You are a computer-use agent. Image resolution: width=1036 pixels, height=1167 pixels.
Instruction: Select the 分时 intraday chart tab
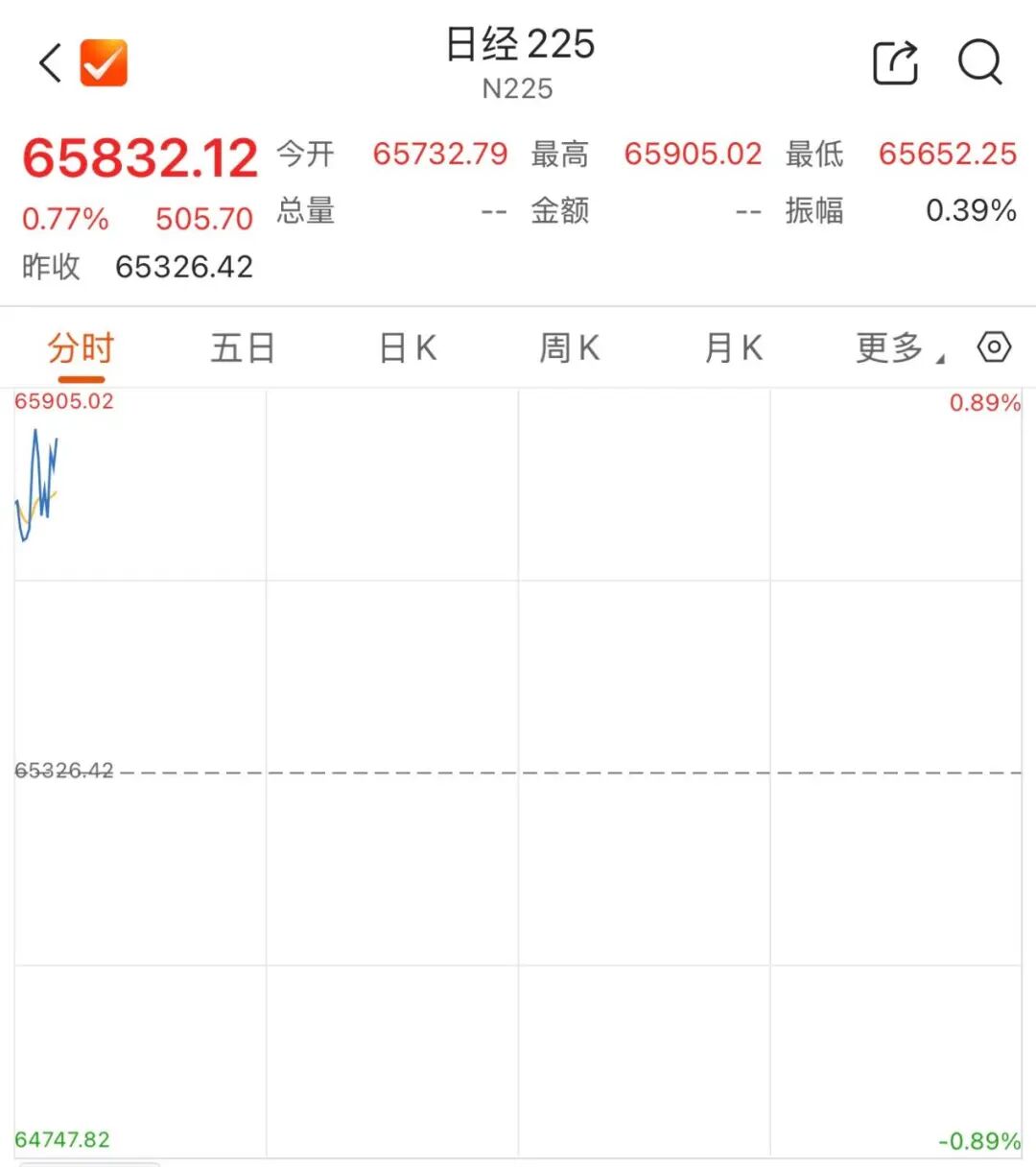tap(81, 347)
